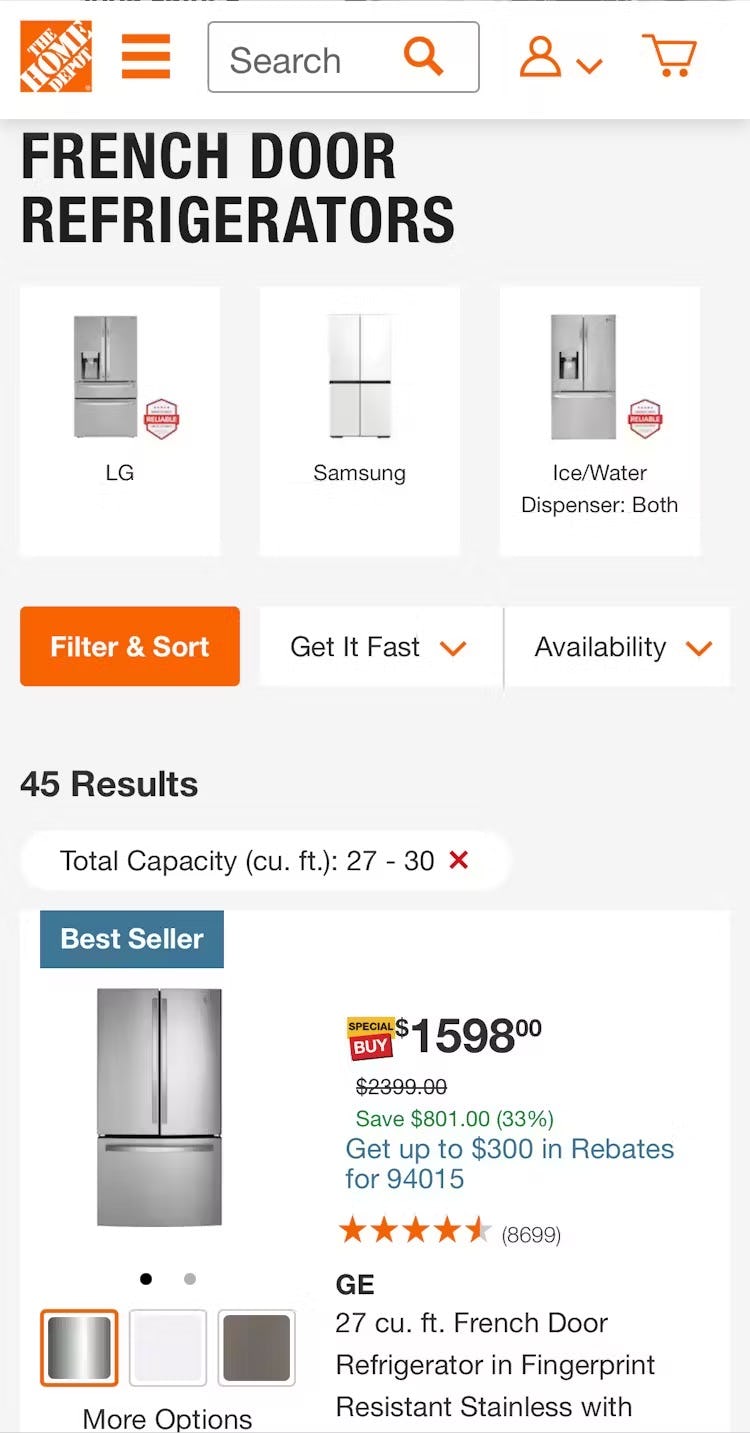Viewport: 750px width, 1433px height.
Task: Select the LG brand tile
Action: (x=120, y=420)
